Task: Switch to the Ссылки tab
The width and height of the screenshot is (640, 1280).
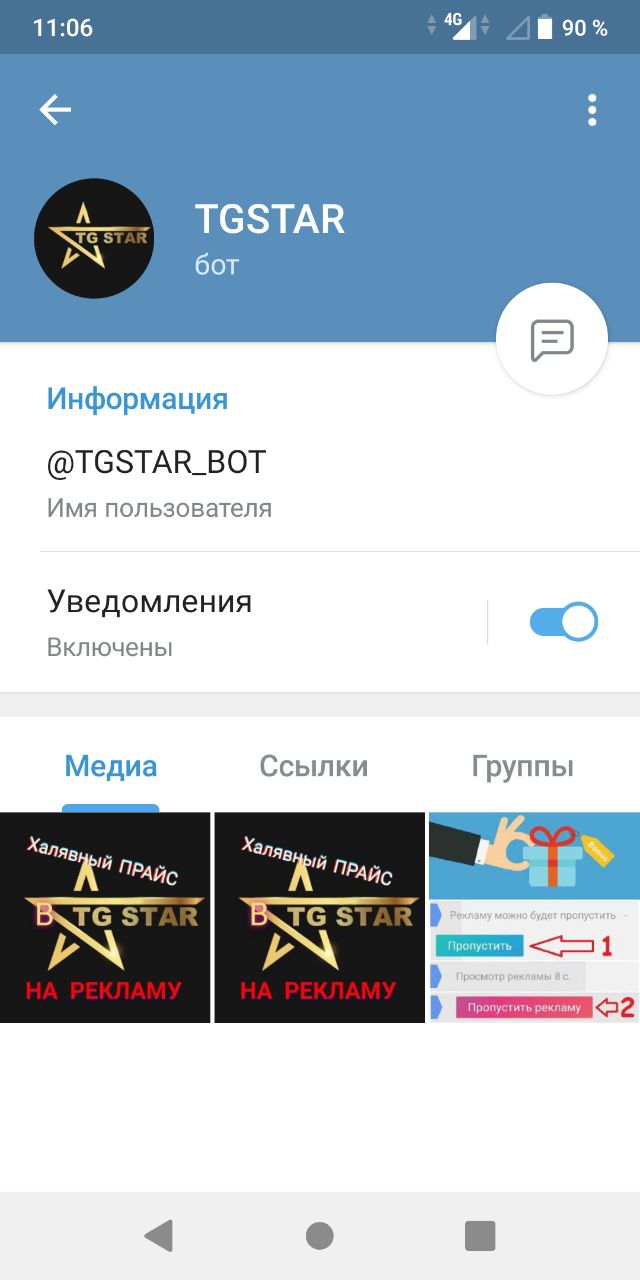Action: (x=314, y=767)
